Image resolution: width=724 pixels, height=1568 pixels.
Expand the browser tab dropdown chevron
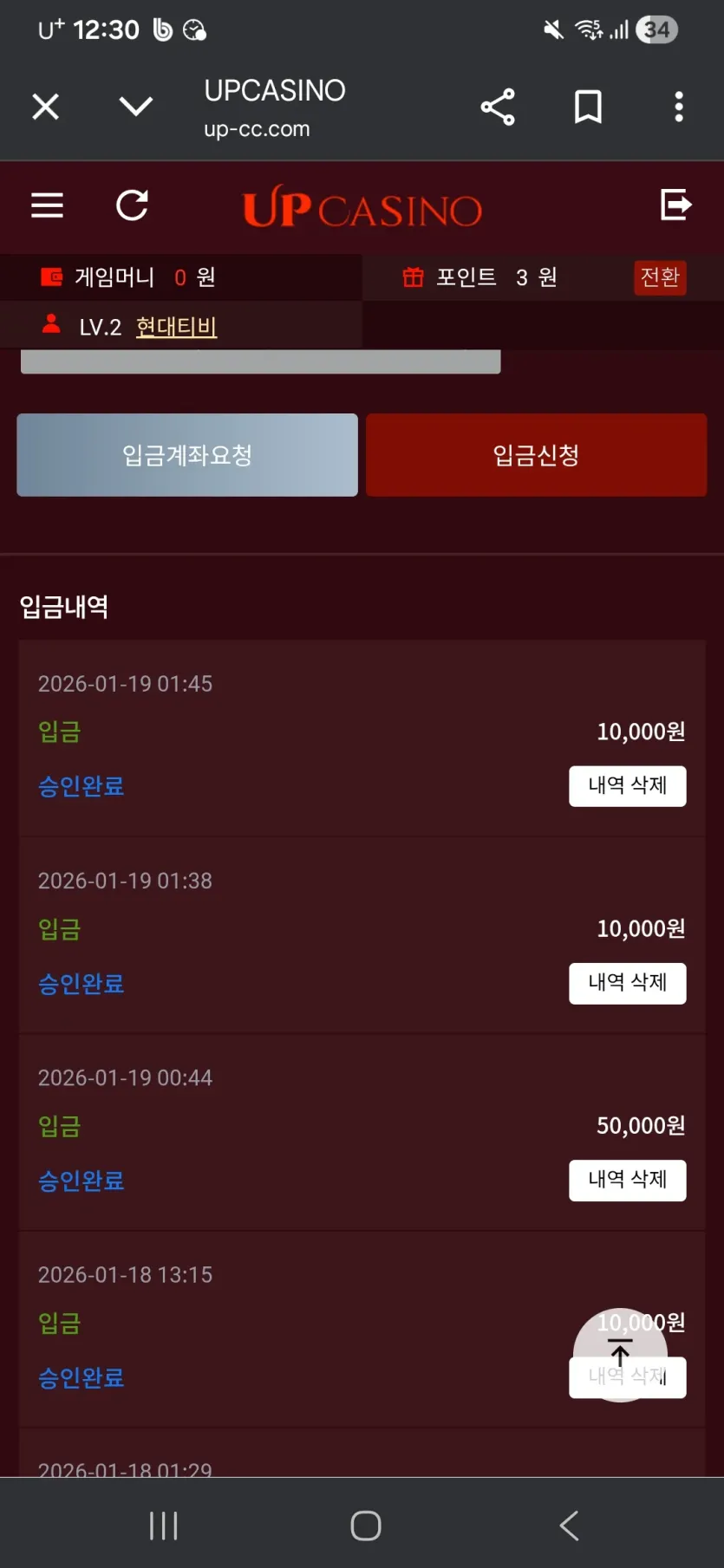point(136,107)
